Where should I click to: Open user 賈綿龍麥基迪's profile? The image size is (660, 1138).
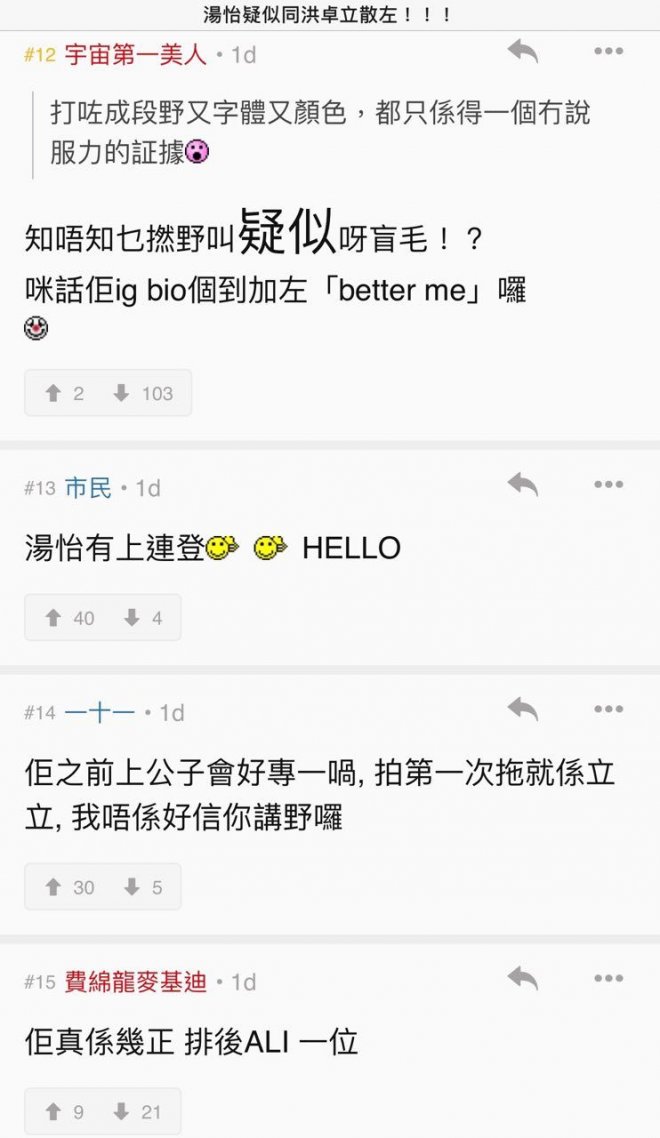tap(135, 982)
